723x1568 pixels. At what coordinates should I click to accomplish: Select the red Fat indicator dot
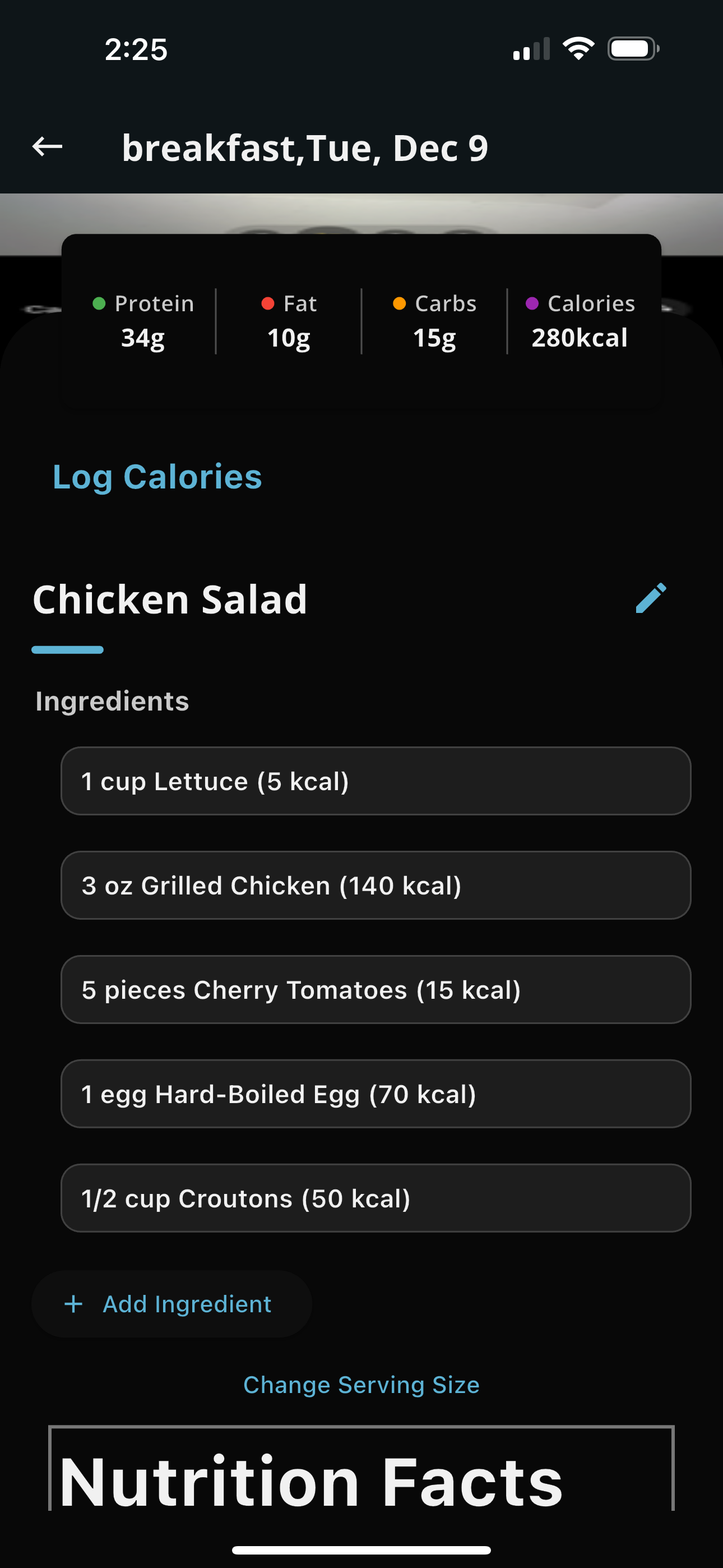point(268,302)
